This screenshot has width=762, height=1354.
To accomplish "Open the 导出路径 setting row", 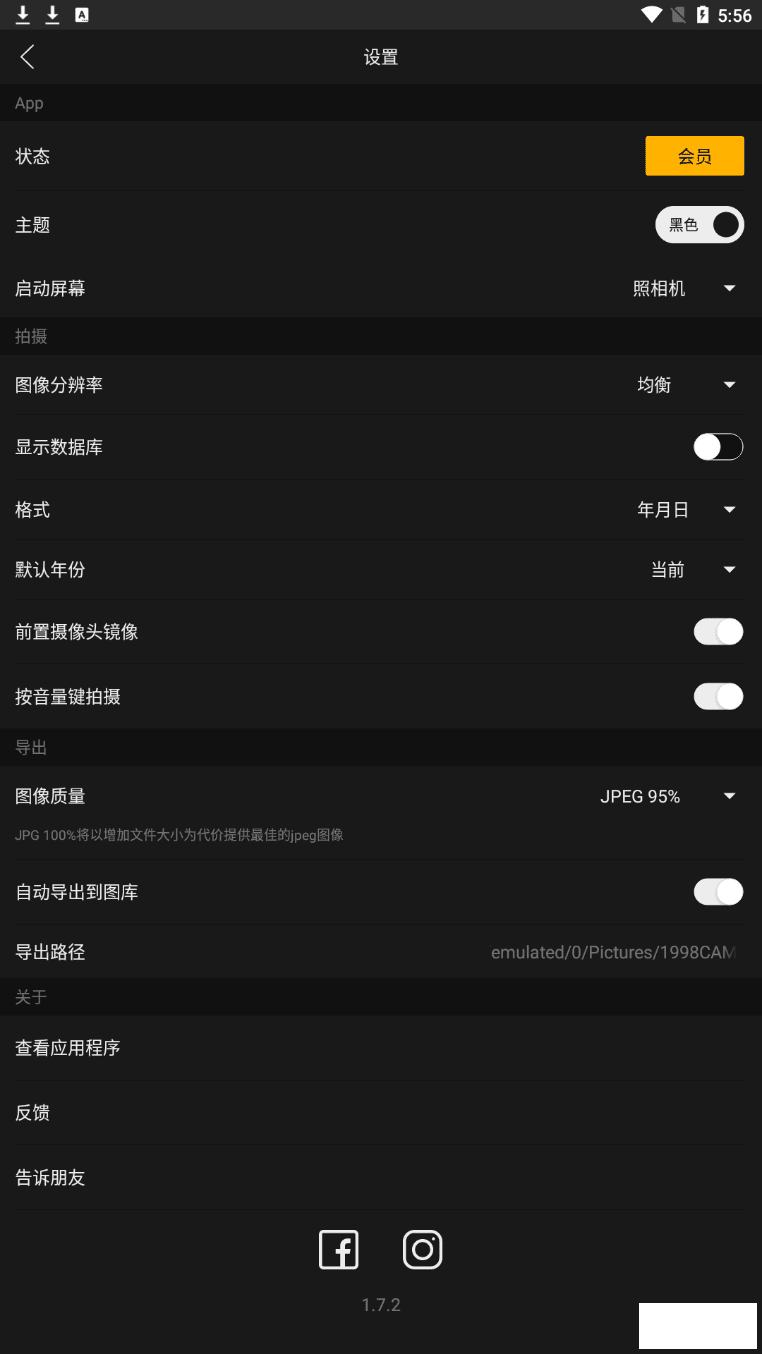I will [380, 952].
